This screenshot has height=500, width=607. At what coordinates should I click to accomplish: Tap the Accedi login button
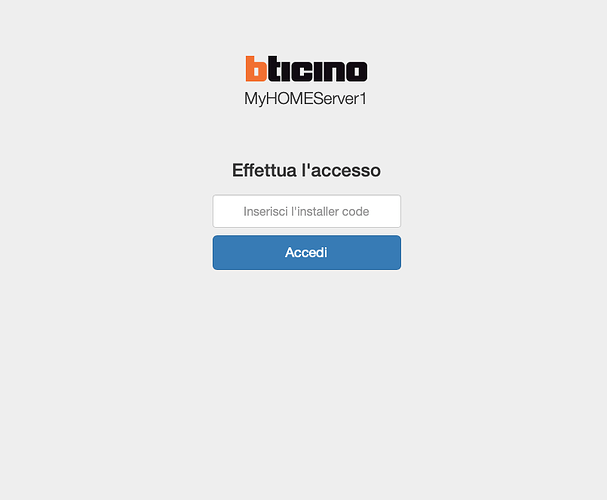click(x=306, y=253)
